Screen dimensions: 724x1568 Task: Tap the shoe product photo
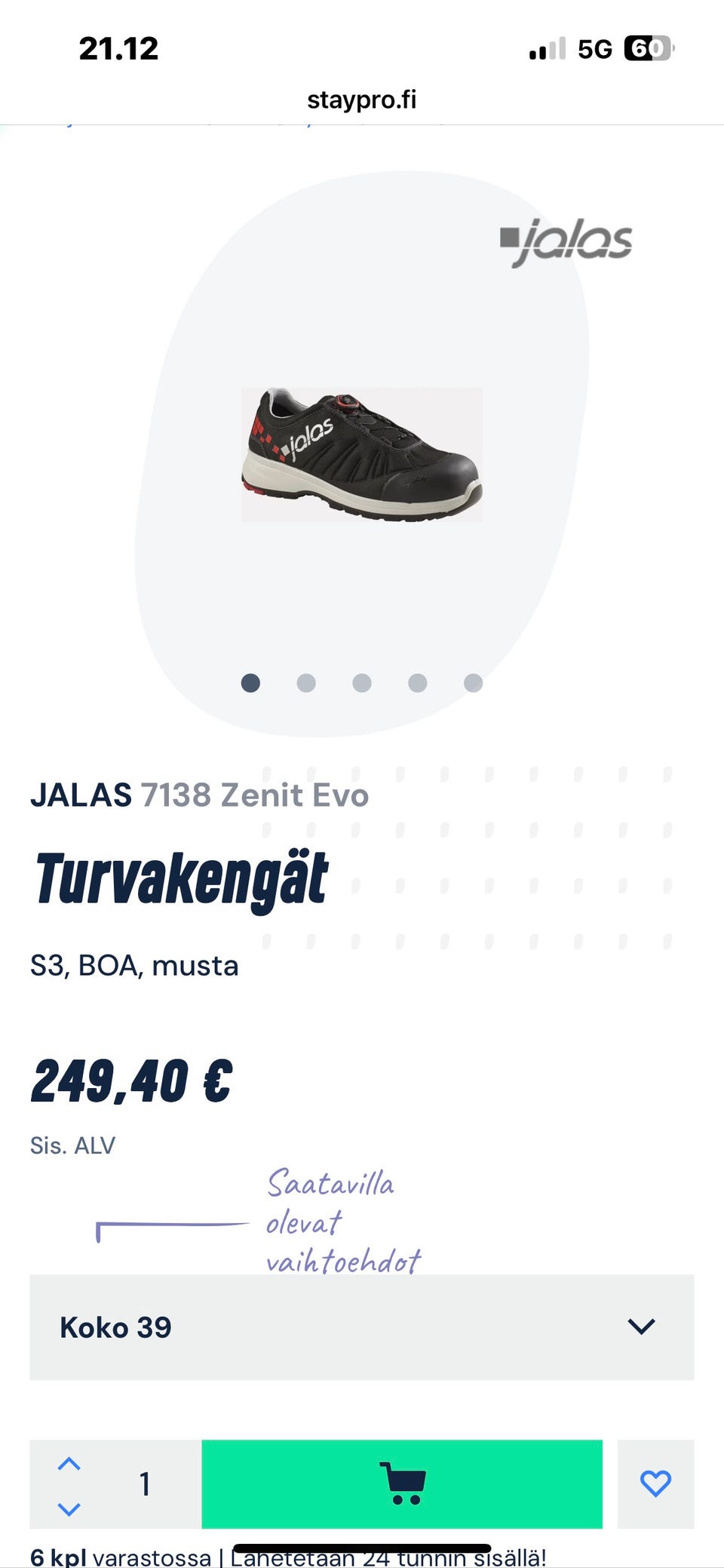tap(362, 453)
